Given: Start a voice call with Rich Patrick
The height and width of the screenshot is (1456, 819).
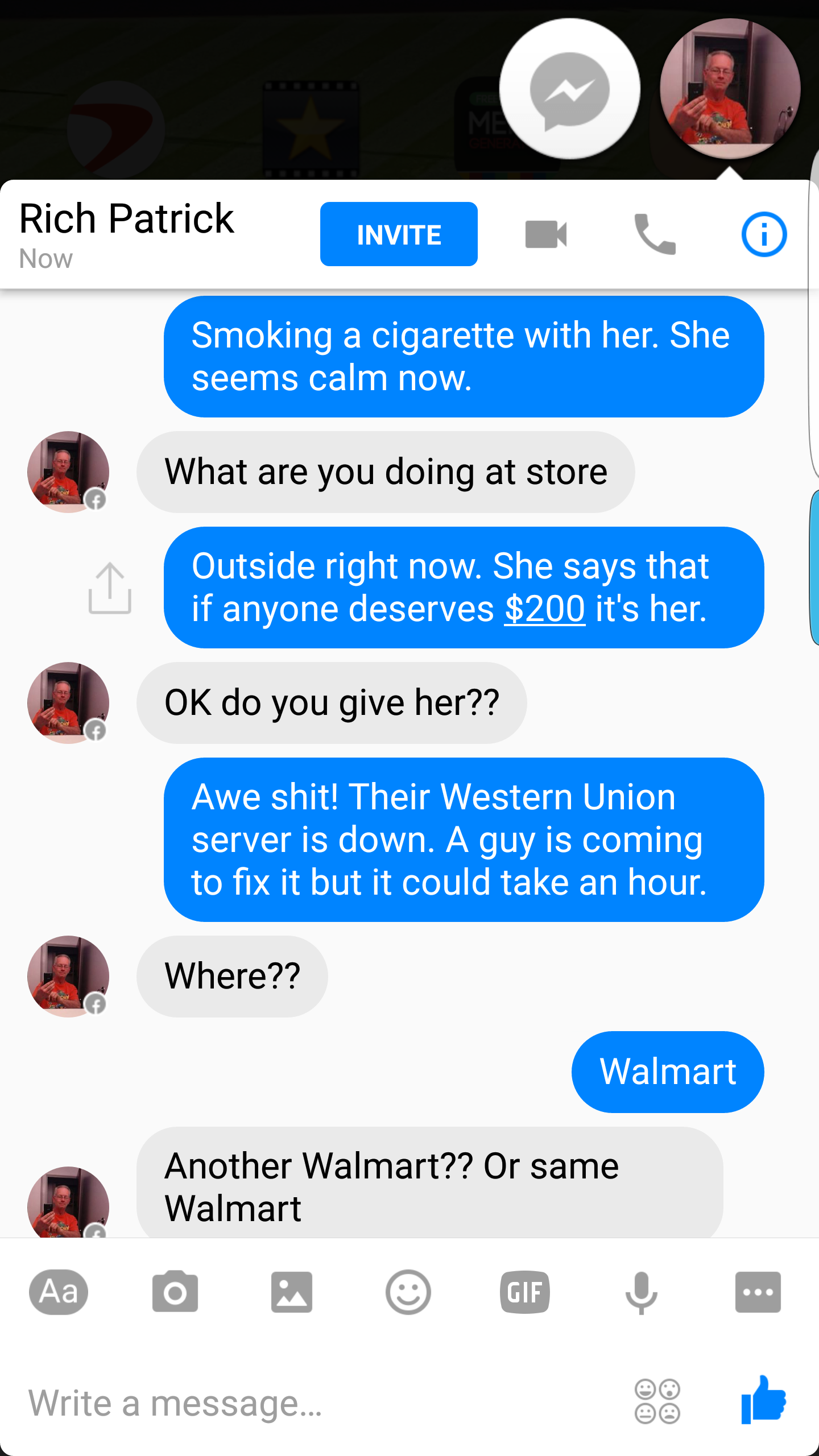Looking at the screenshot, I should (655, 234).
